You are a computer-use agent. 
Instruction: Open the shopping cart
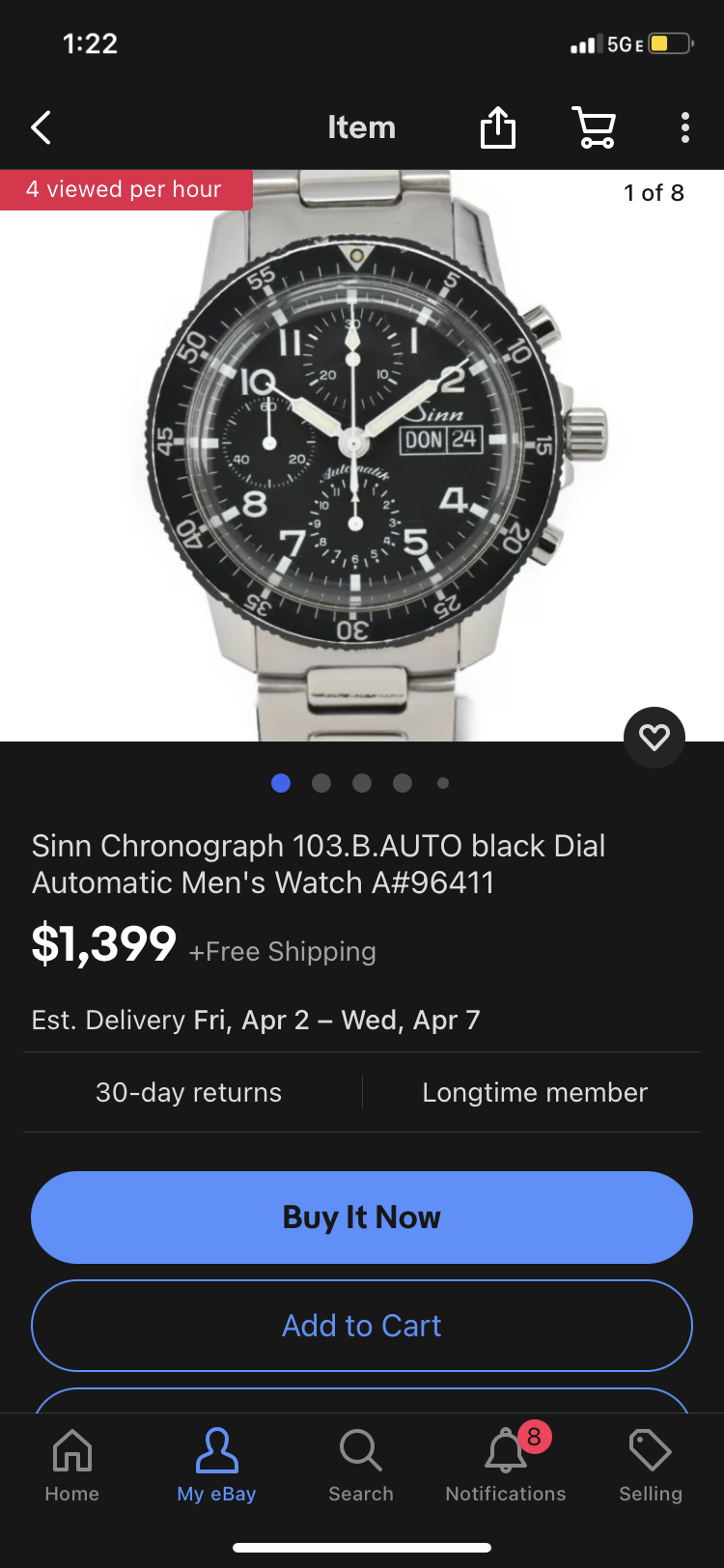pyautogui.click(x=594, y=127)
